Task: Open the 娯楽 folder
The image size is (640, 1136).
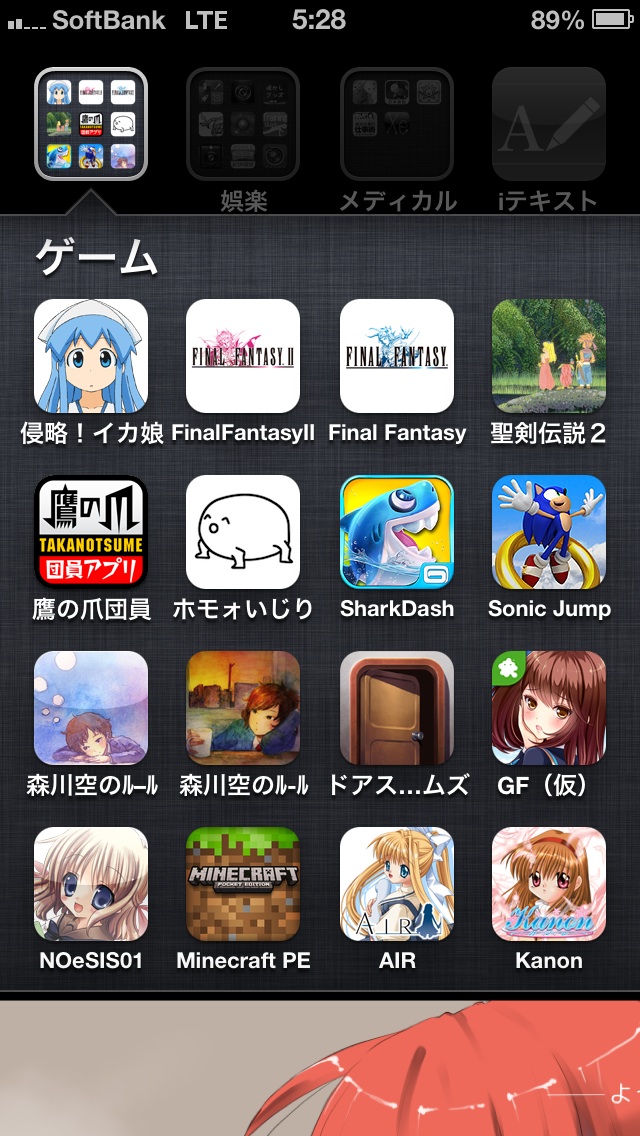Action: coord(243,124)
